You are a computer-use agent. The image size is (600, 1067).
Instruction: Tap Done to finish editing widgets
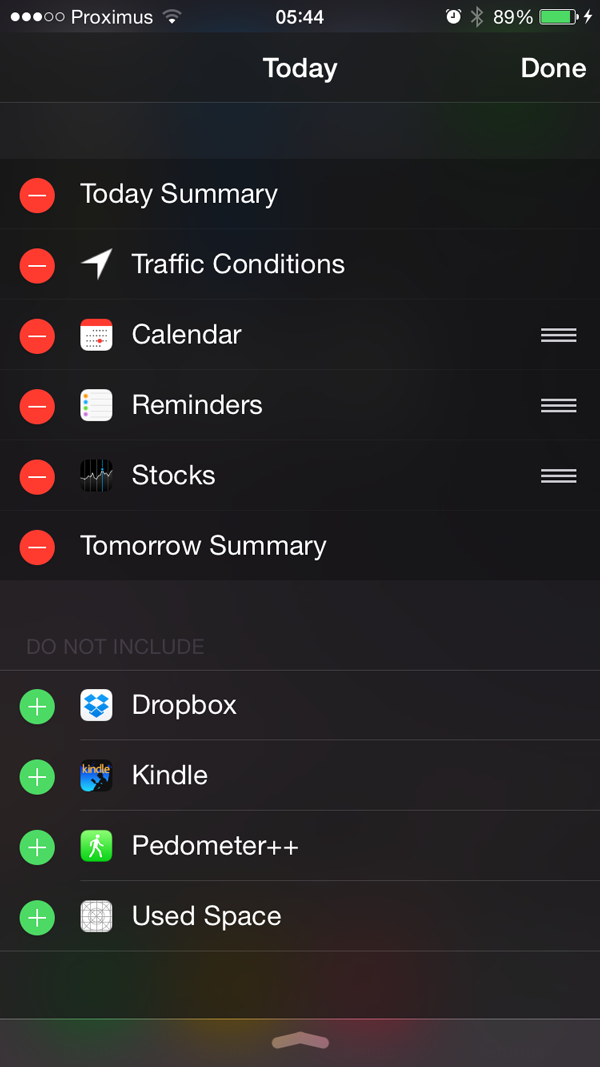point(553,68)
